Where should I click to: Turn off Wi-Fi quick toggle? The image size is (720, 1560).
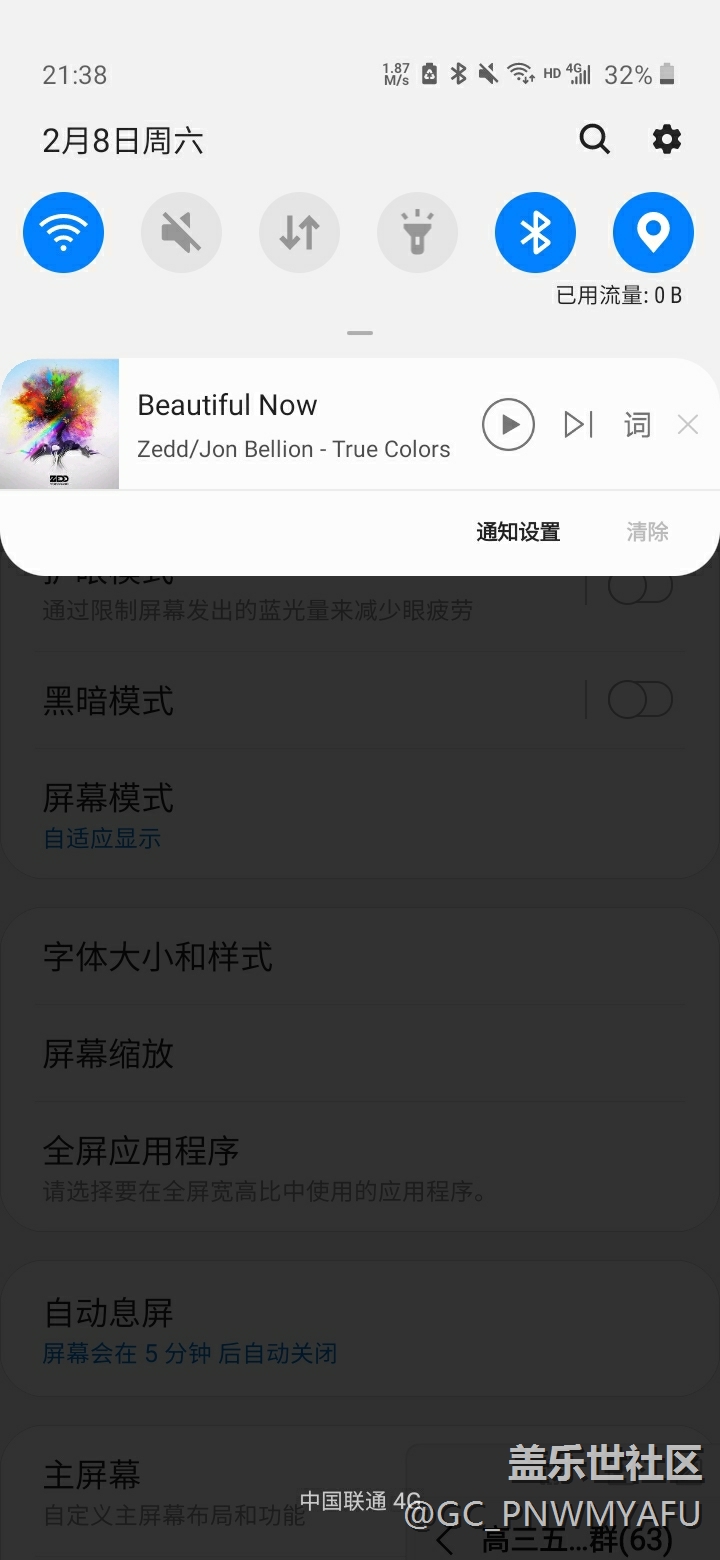coord(63,233)
